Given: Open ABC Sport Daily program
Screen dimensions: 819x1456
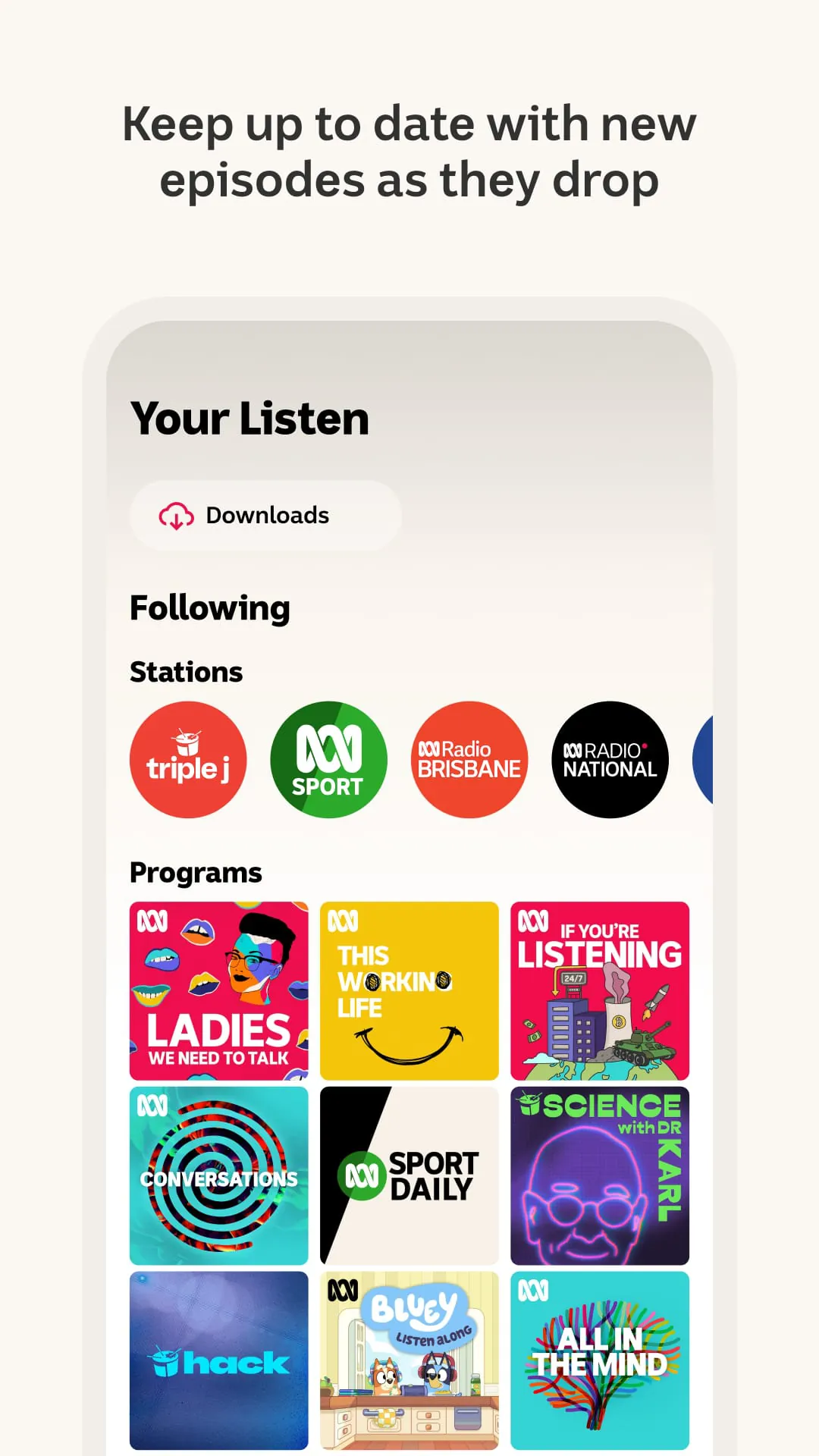Looking at the screenshot, I should [409, 1174].
